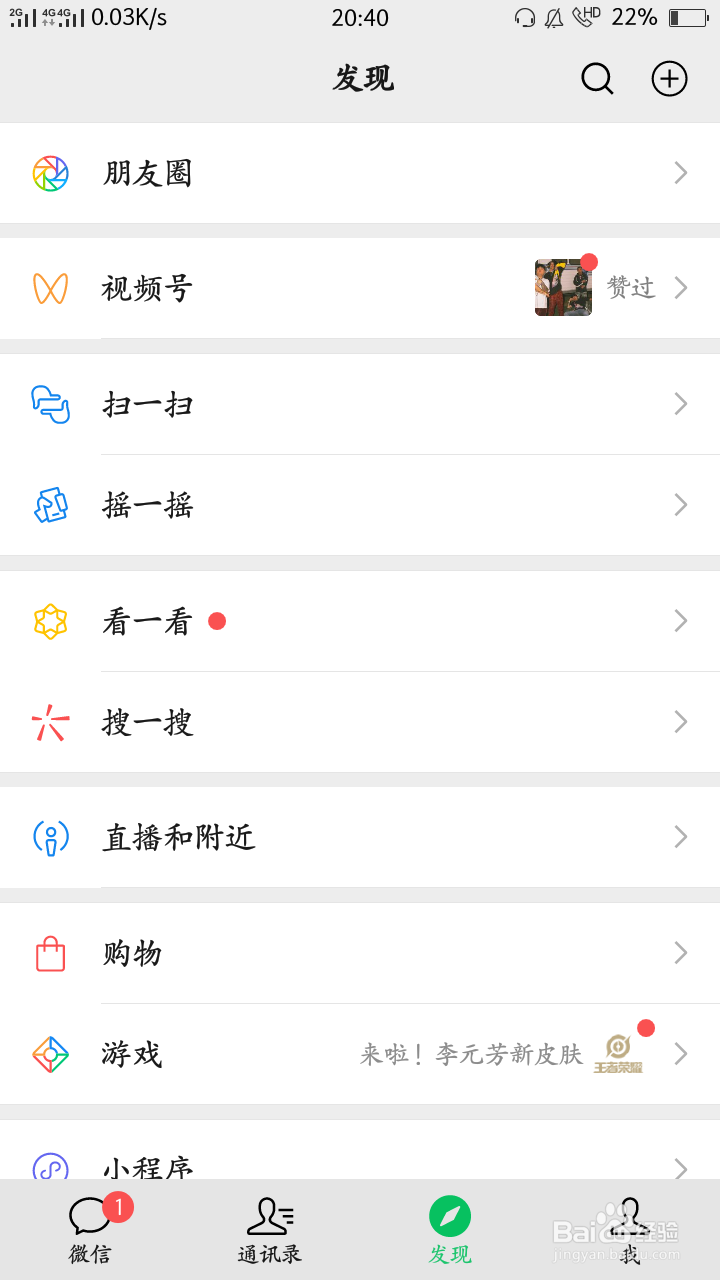Image resolution: width=720 pixels, height=1280 pixels.
Task: Open 看一看 (Top Stories)
Action: 360,621
